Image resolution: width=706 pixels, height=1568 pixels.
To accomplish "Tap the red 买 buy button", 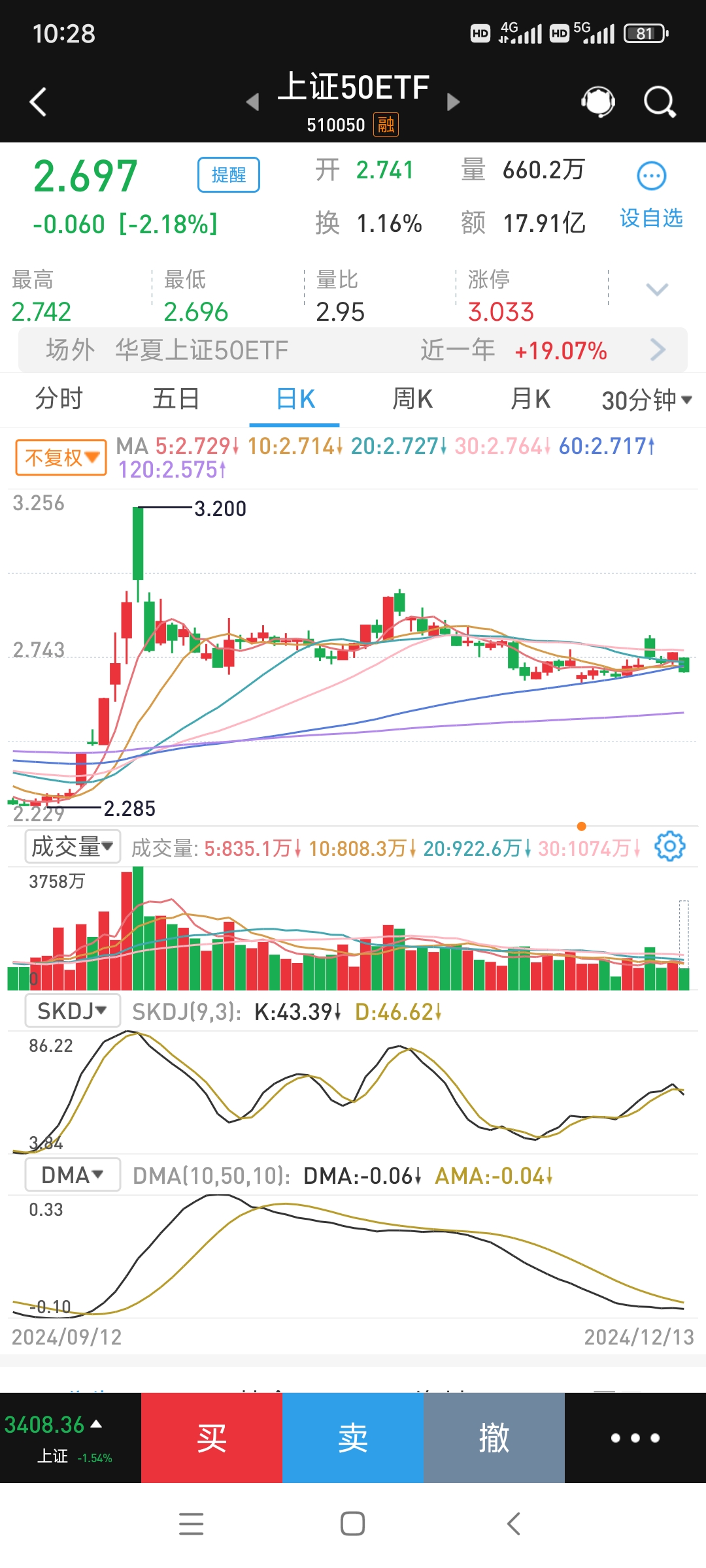I will coord(212,1437).
